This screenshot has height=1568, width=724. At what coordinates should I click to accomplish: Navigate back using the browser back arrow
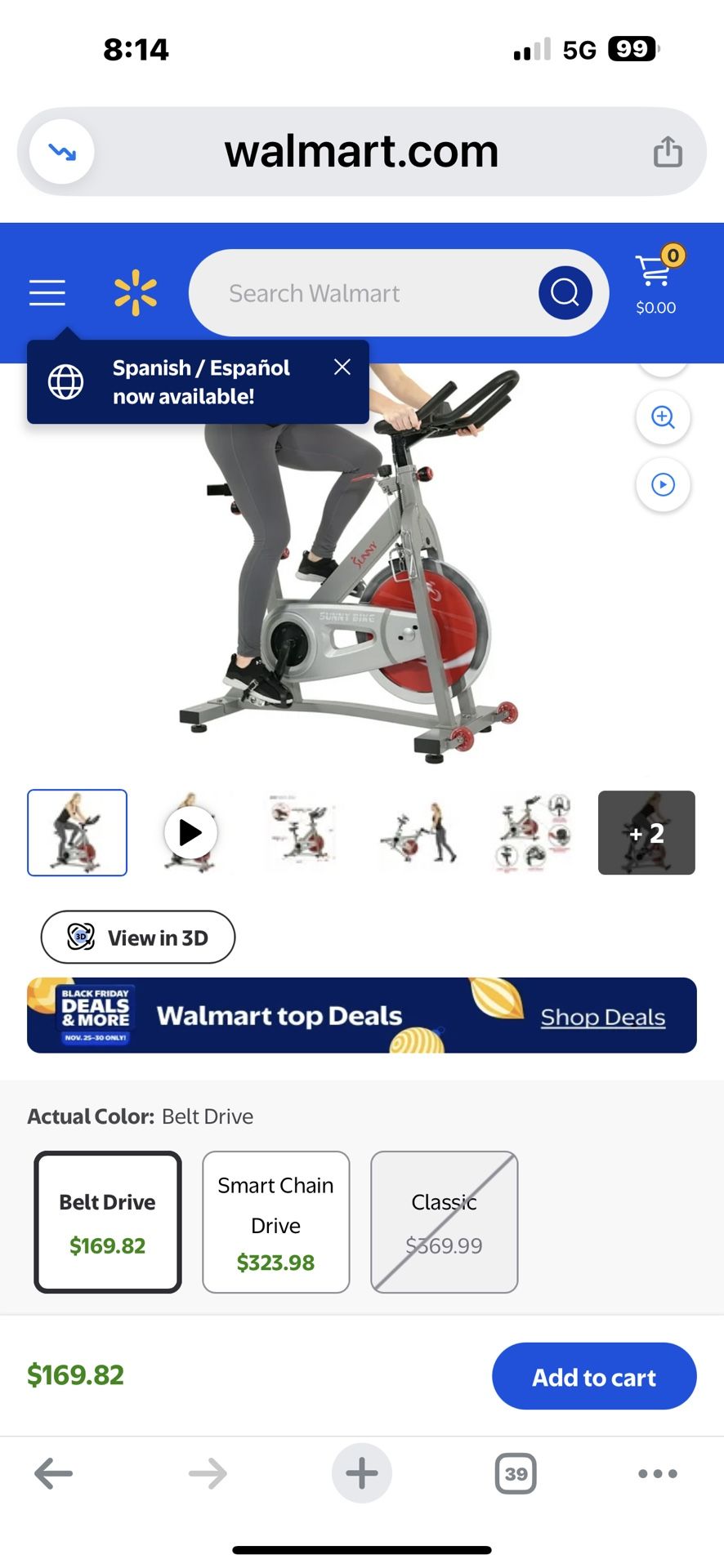pyautogui.click(x=54, y=1473)
